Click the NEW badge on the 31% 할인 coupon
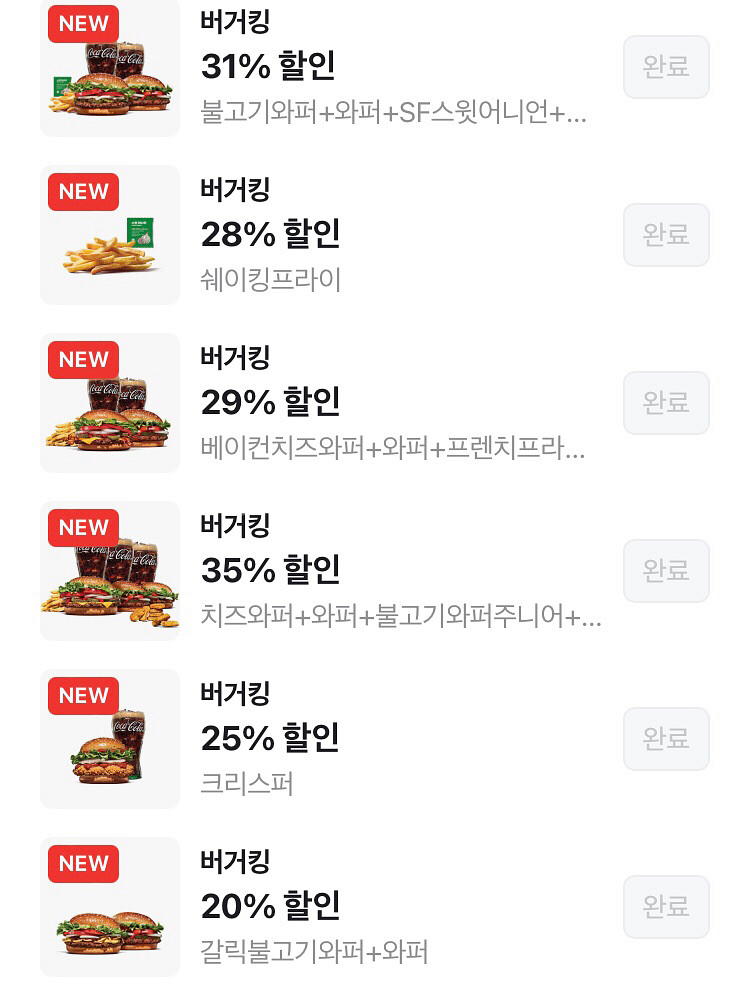This screenshot has width=750, height=997. coord(83,24)
